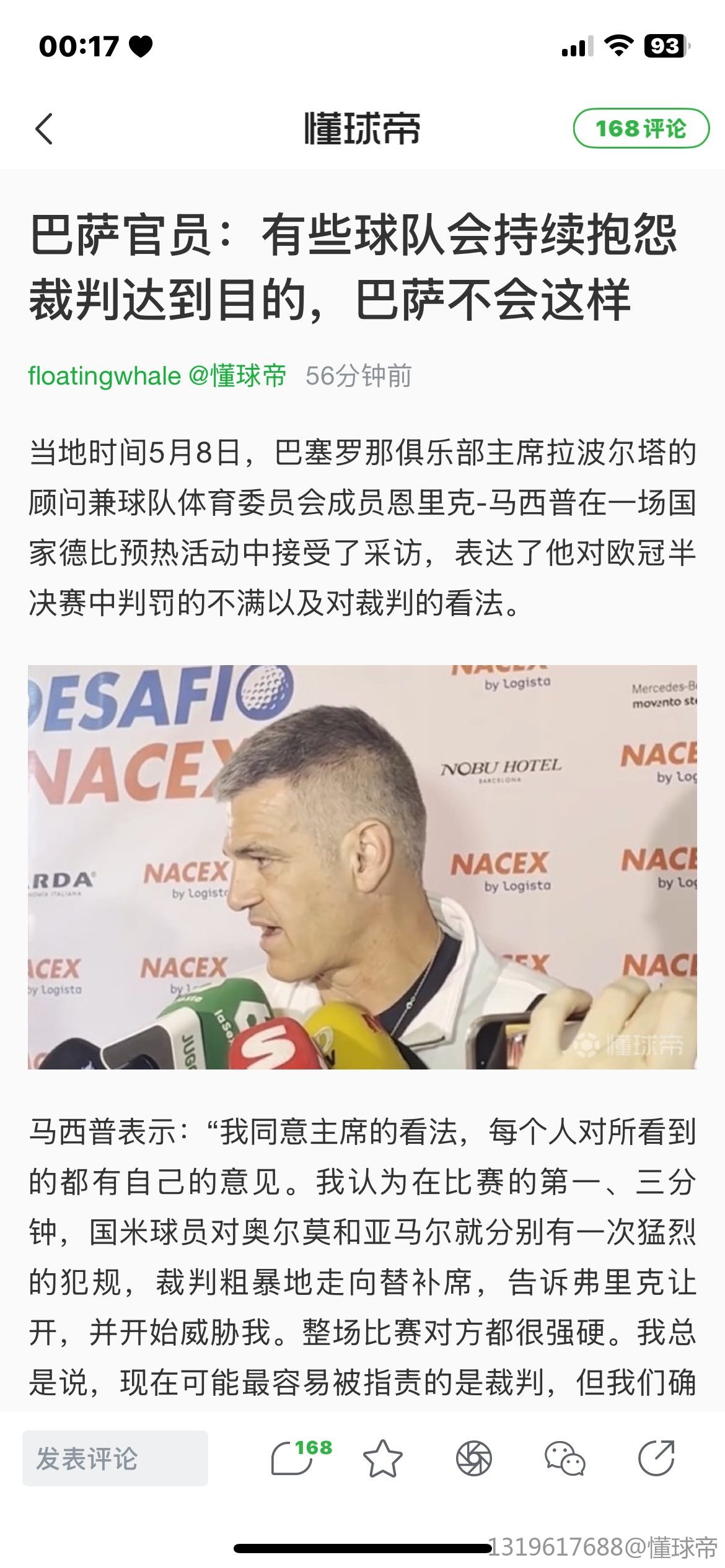Viewport: 725px width, 1568px height.
Task: Share to Moments via shutter icon
Action: tap(474, 1458)
